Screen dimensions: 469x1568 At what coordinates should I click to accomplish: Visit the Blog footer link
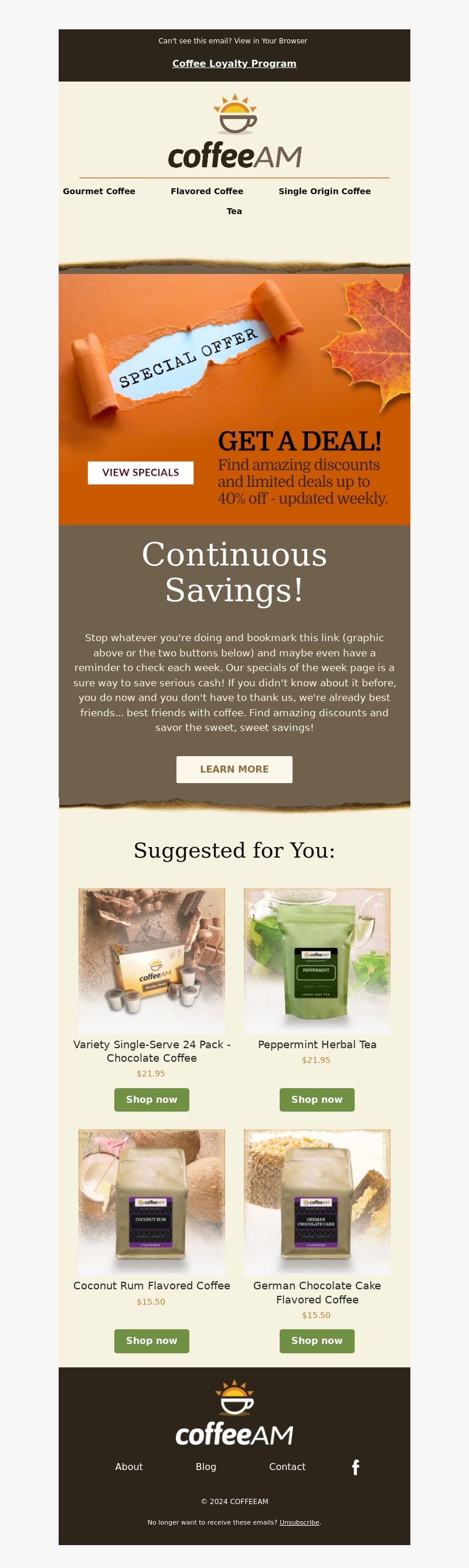click(206, 1467)
